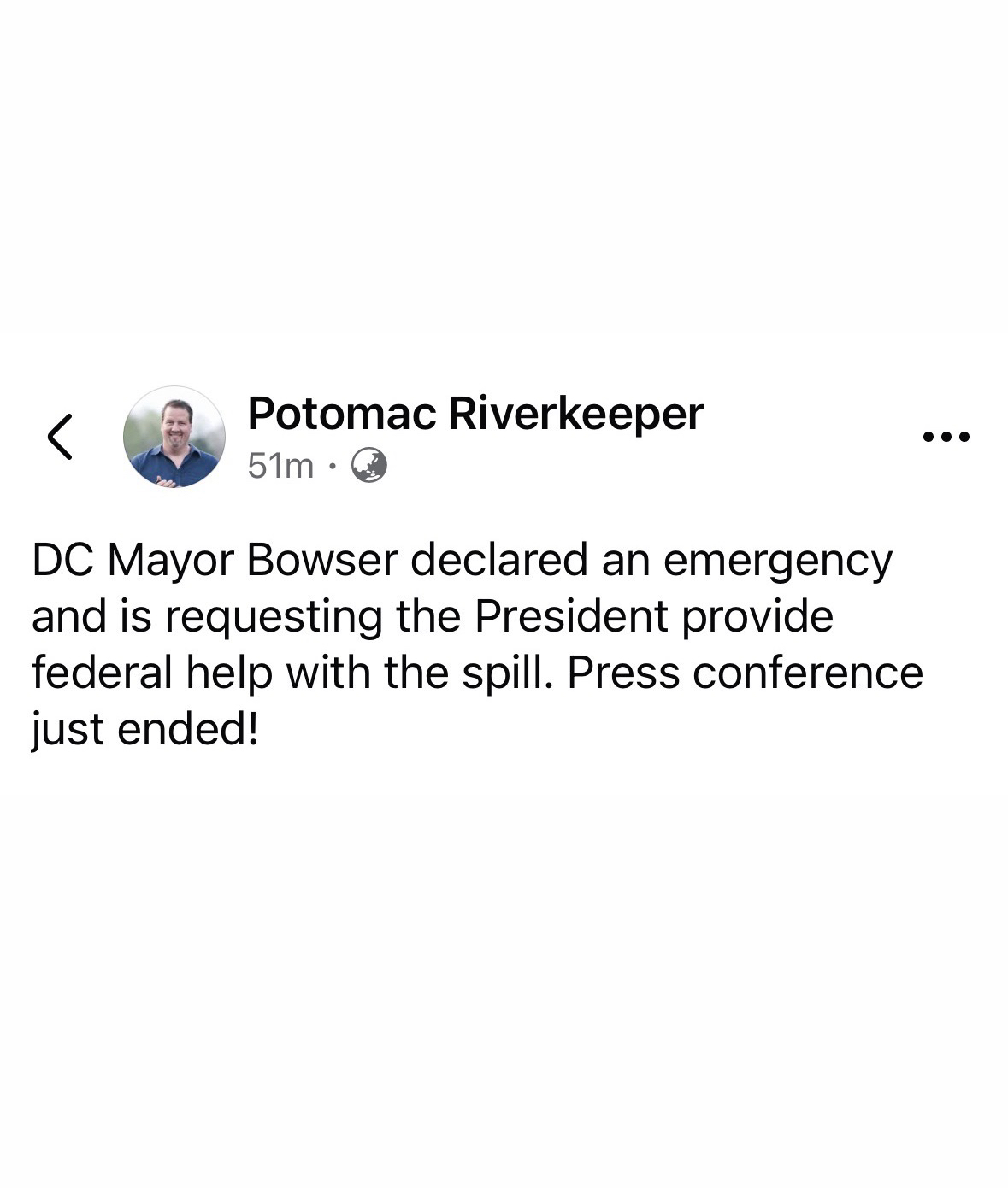Viewport: 1008px width, 1188px height.
Task: Open Potomac Riverkeeper's profile picture
Action: coord(174,437)
